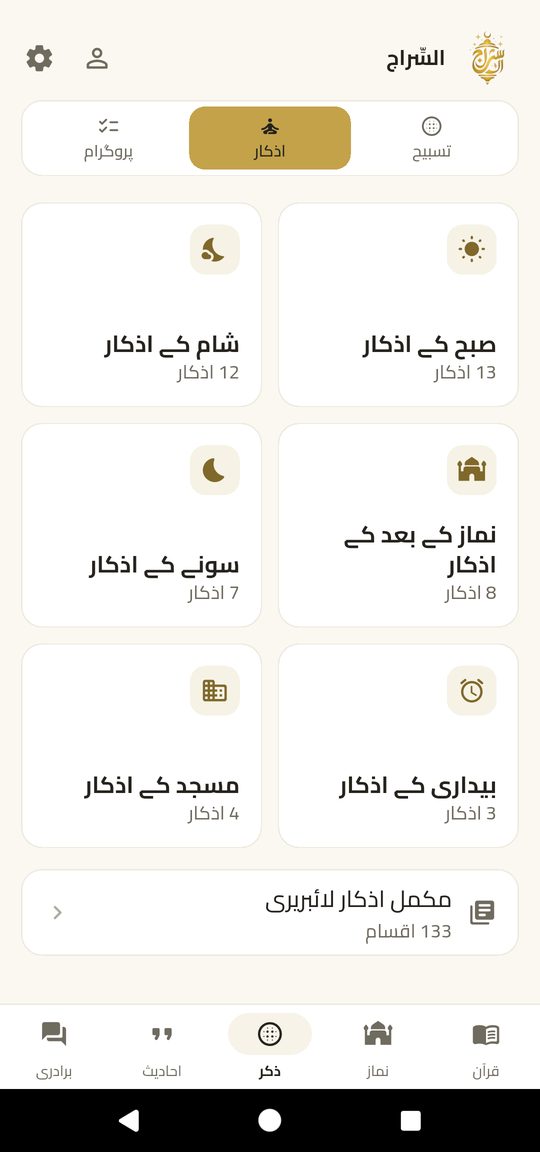Tap the system home button
Image resolution: width=540 pixels, height=1152 pixels.
tap(270, 1120)
